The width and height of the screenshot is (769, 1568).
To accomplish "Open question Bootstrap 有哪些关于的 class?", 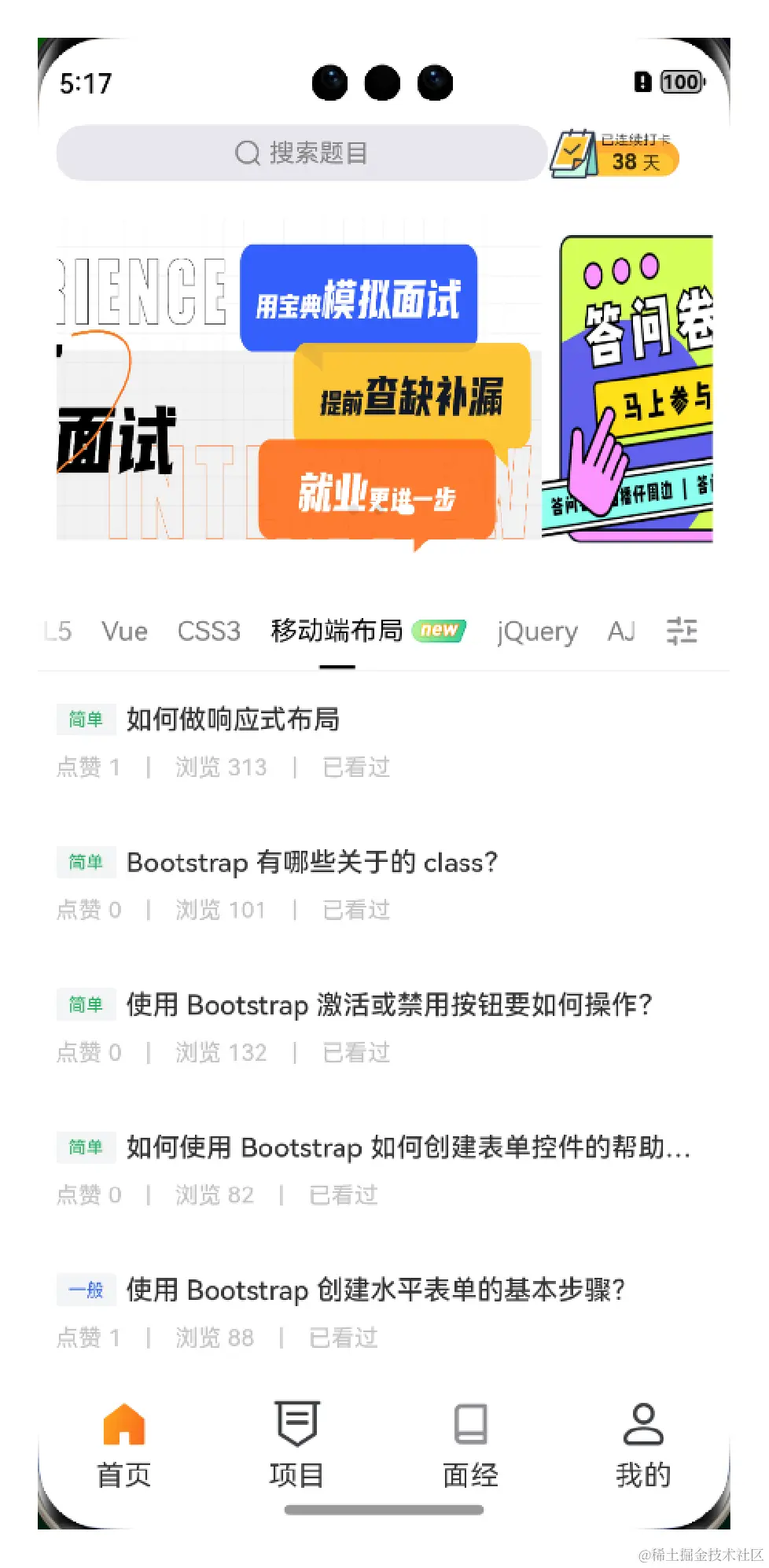I will [312, 863].
